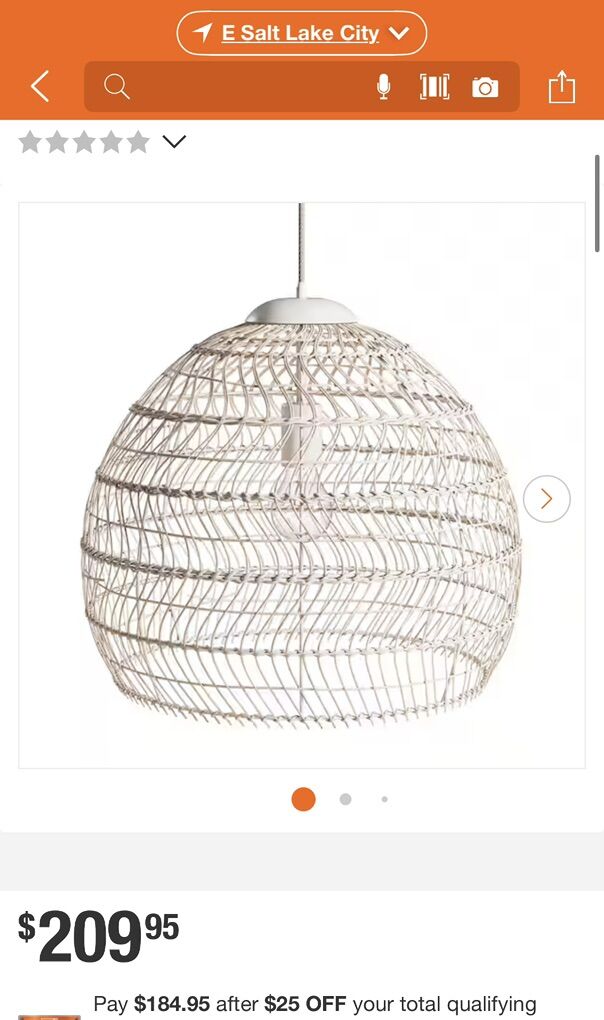Open the barcode scanner

coord(434,87)
